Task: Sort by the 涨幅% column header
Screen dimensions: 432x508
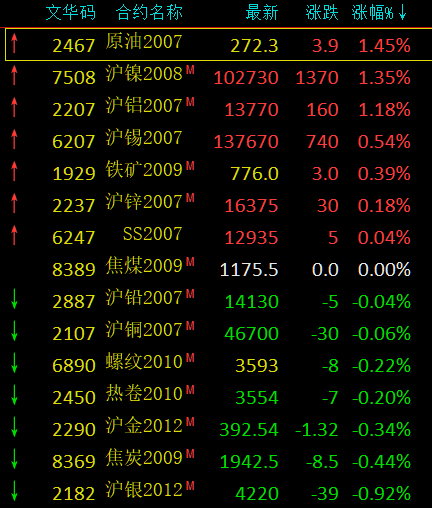Action: click(379, 13)
